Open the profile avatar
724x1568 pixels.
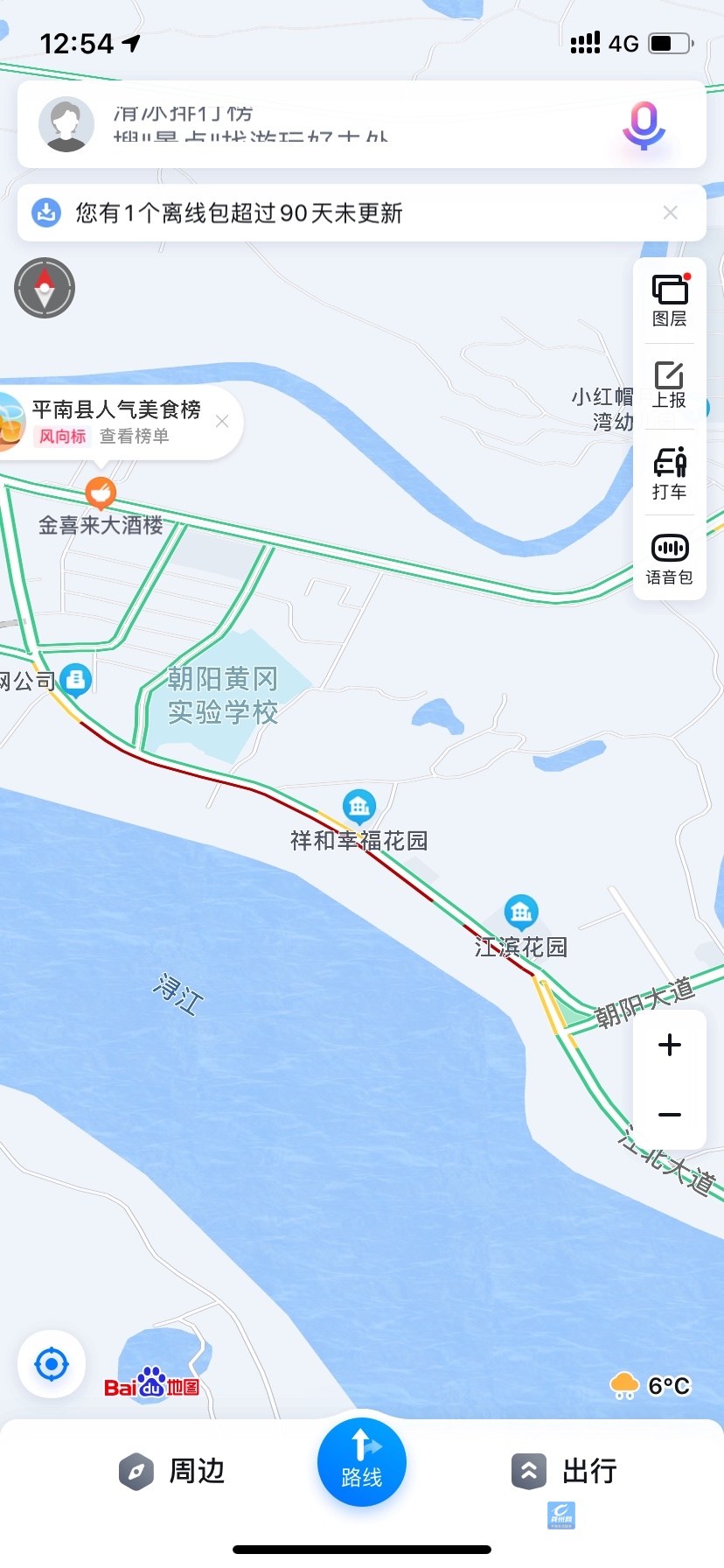[x=66, y=124]
